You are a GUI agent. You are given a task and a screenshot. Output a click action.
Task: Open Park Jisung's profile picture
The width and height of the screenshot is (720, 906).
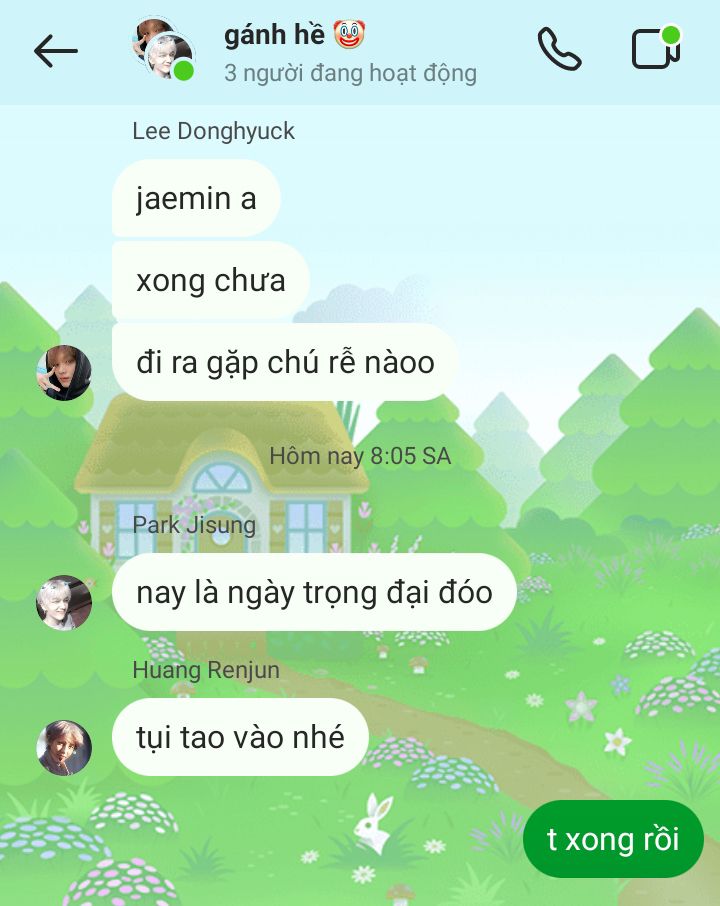coord(64,602)
